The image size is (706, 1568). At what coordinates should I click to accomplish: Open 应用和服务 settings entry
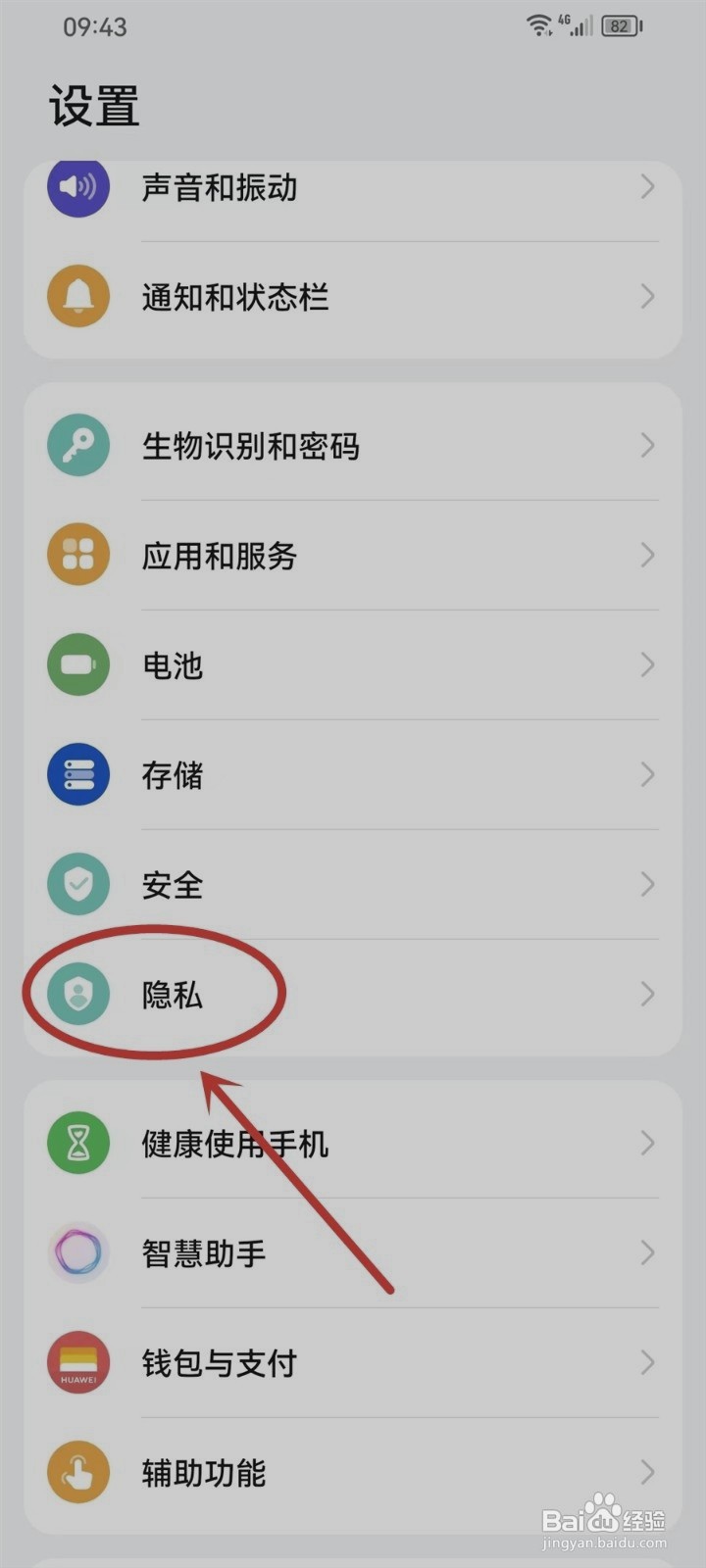point(353,555)
